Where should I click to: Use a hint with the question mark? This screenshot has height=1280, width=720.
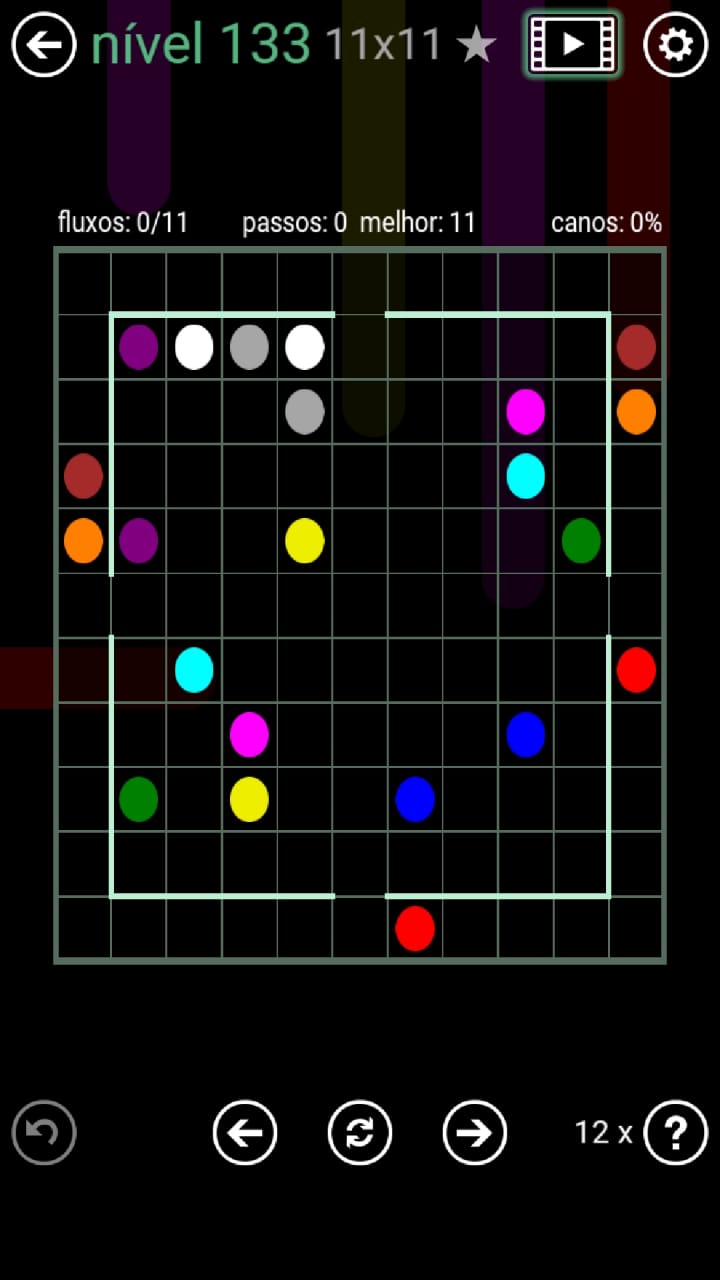676,1132
